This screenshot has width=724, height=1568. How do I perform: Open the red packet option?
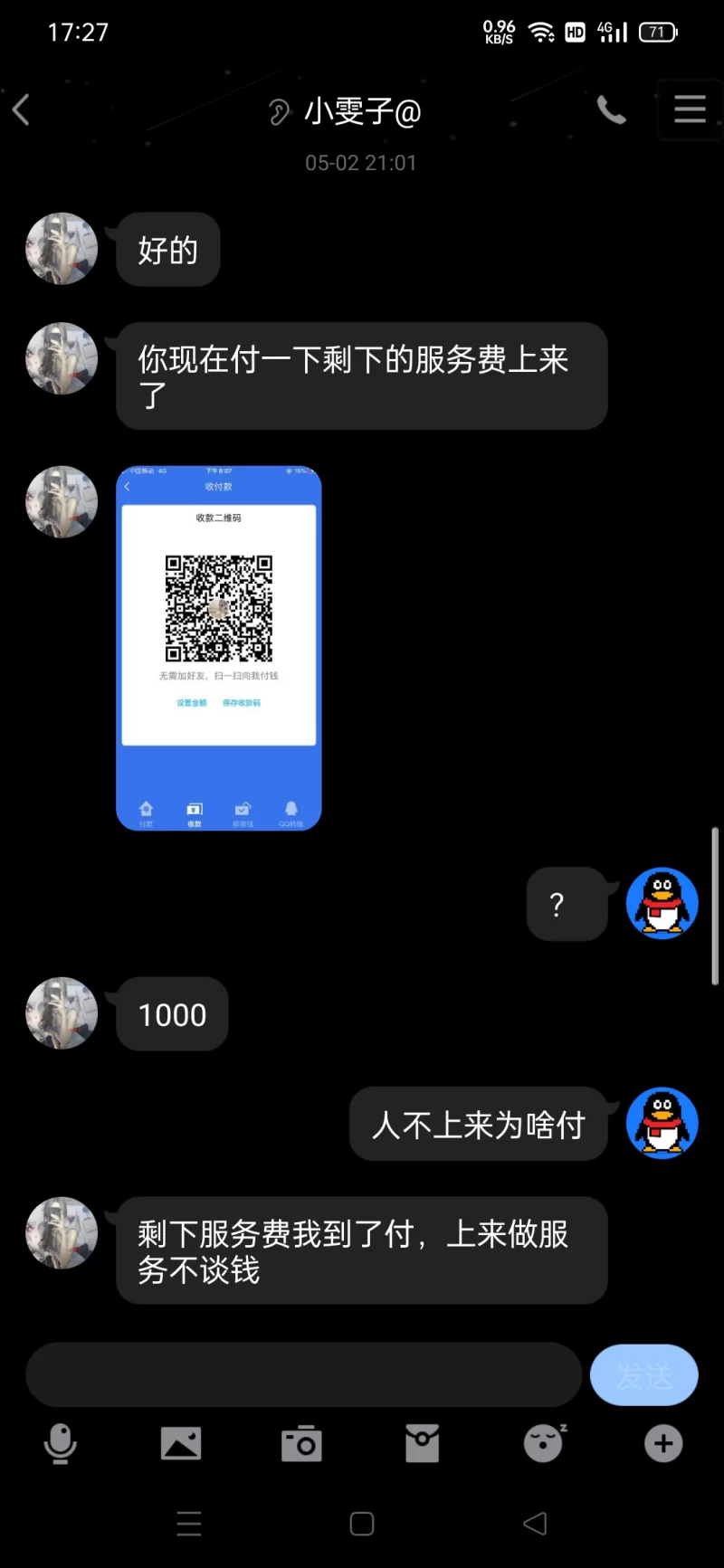[422, 1443]
